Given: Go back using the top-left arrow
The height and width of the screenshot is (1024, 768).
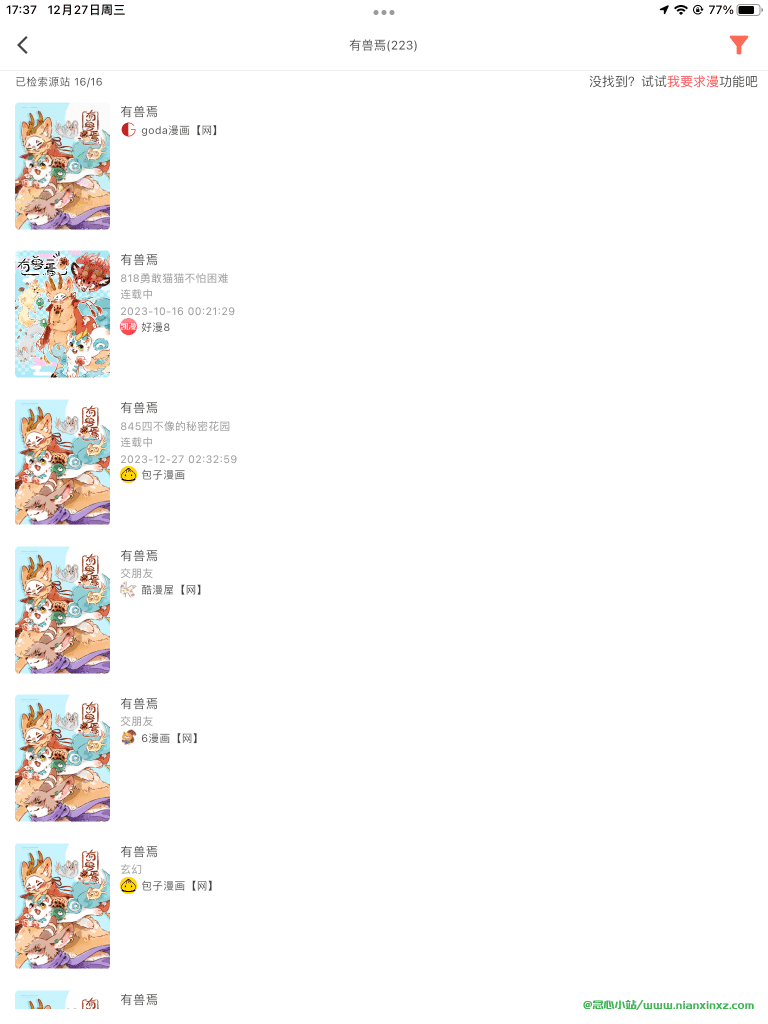Looking at the screenshot, I should click(x=23, y=45).
